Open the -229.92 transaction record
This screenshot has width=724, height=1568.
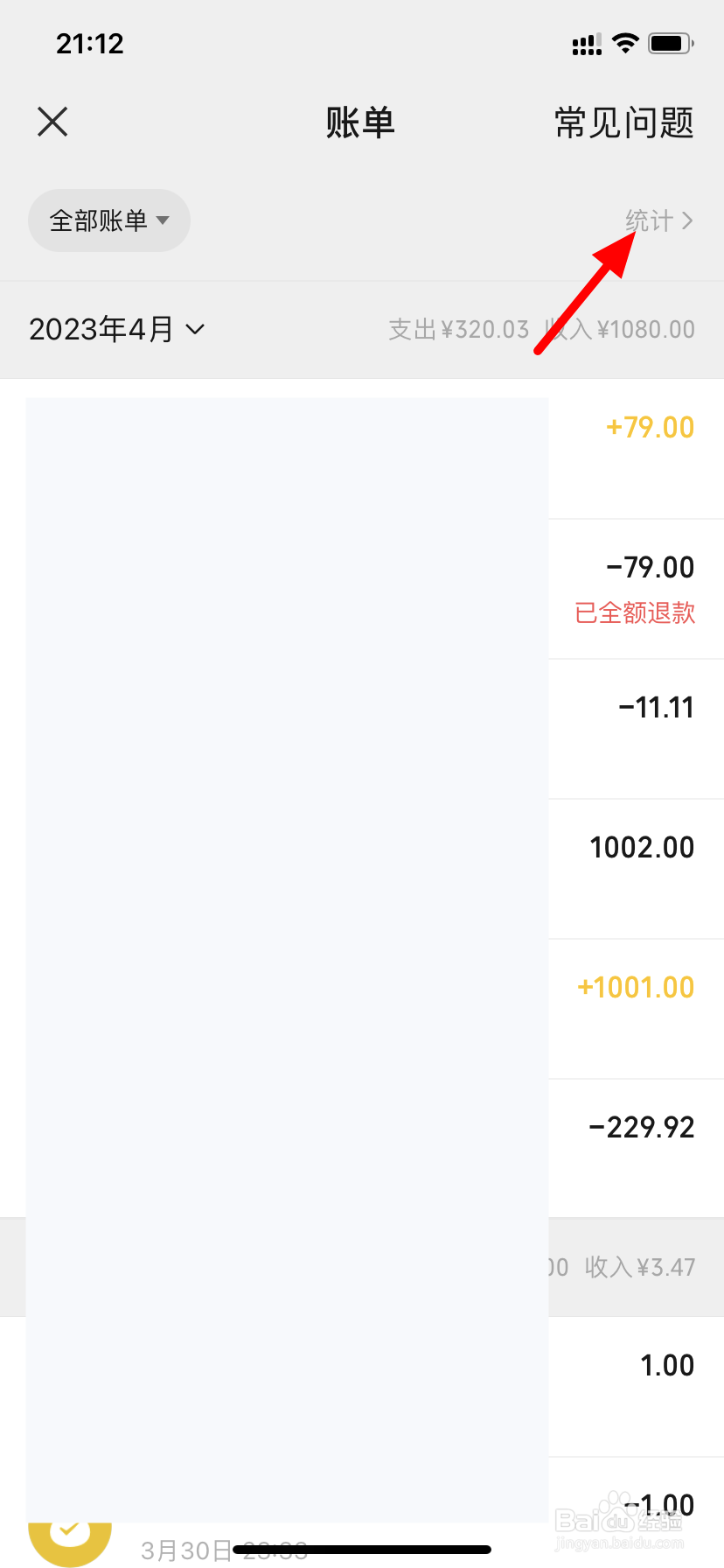pyautogui.click(x=362, y=1148)
